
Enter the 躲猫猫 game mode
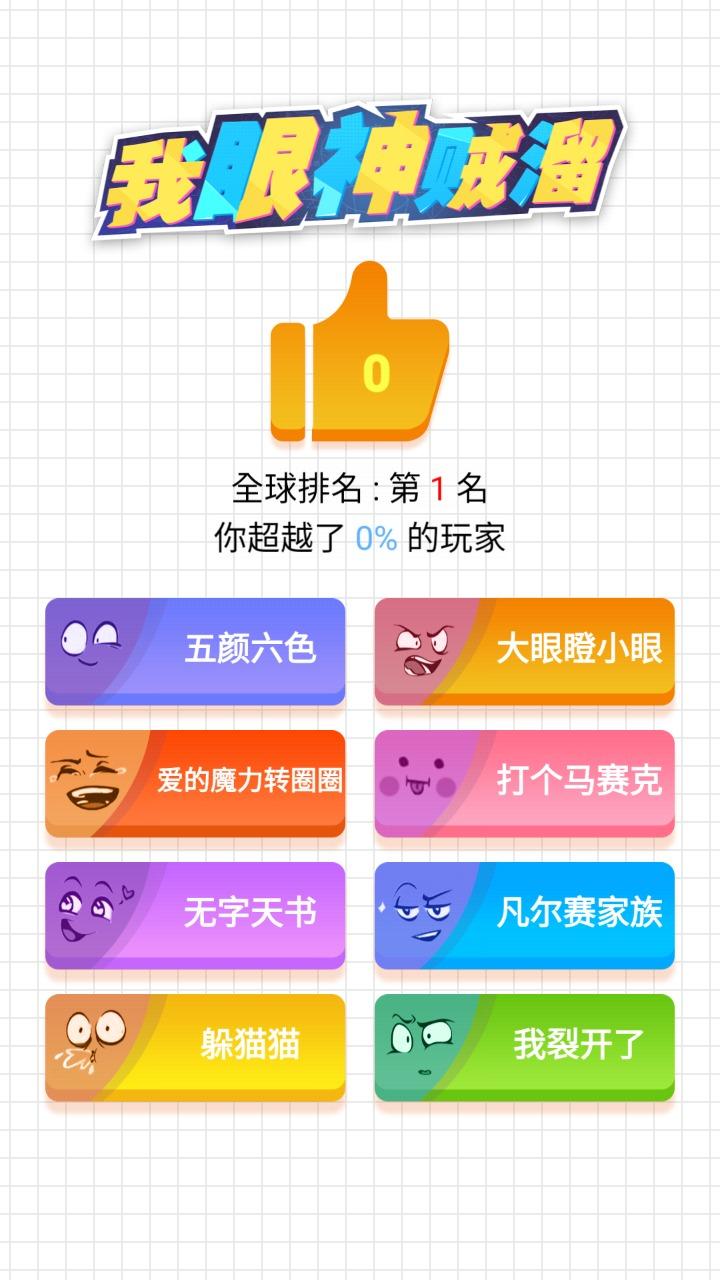(x=195, y=1046)
